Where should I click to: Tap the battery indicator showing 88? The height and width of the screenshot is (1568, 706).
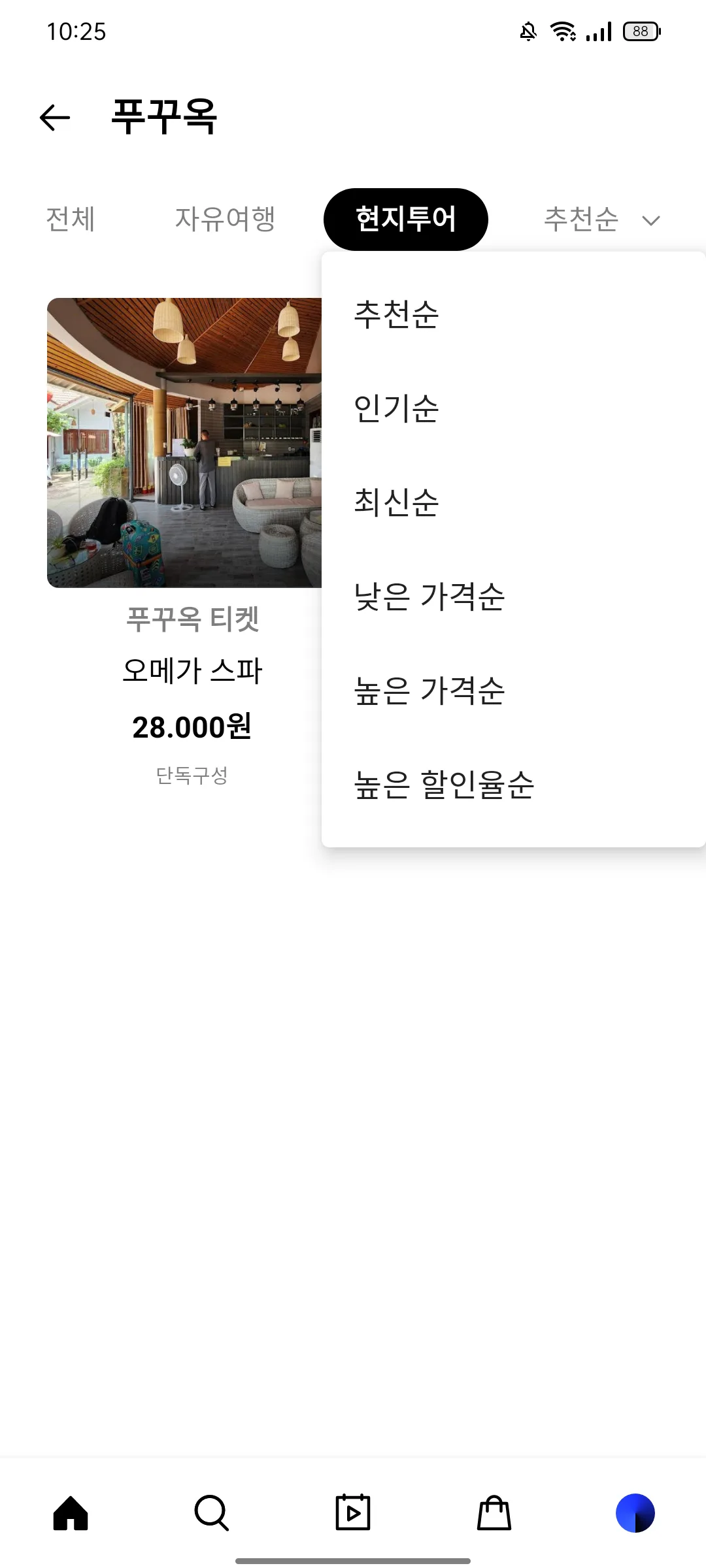(x=641, y=31)
